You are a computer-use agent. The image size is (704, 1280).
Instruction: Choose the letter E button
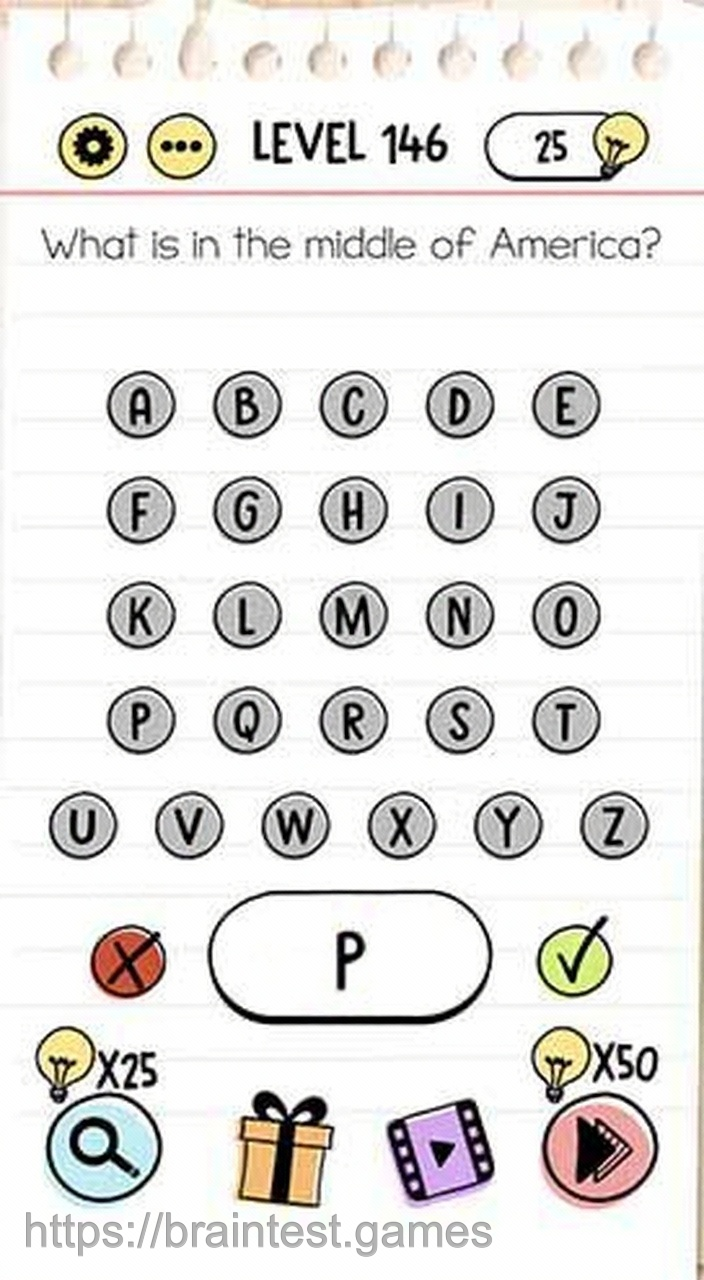tap(565, 405)
